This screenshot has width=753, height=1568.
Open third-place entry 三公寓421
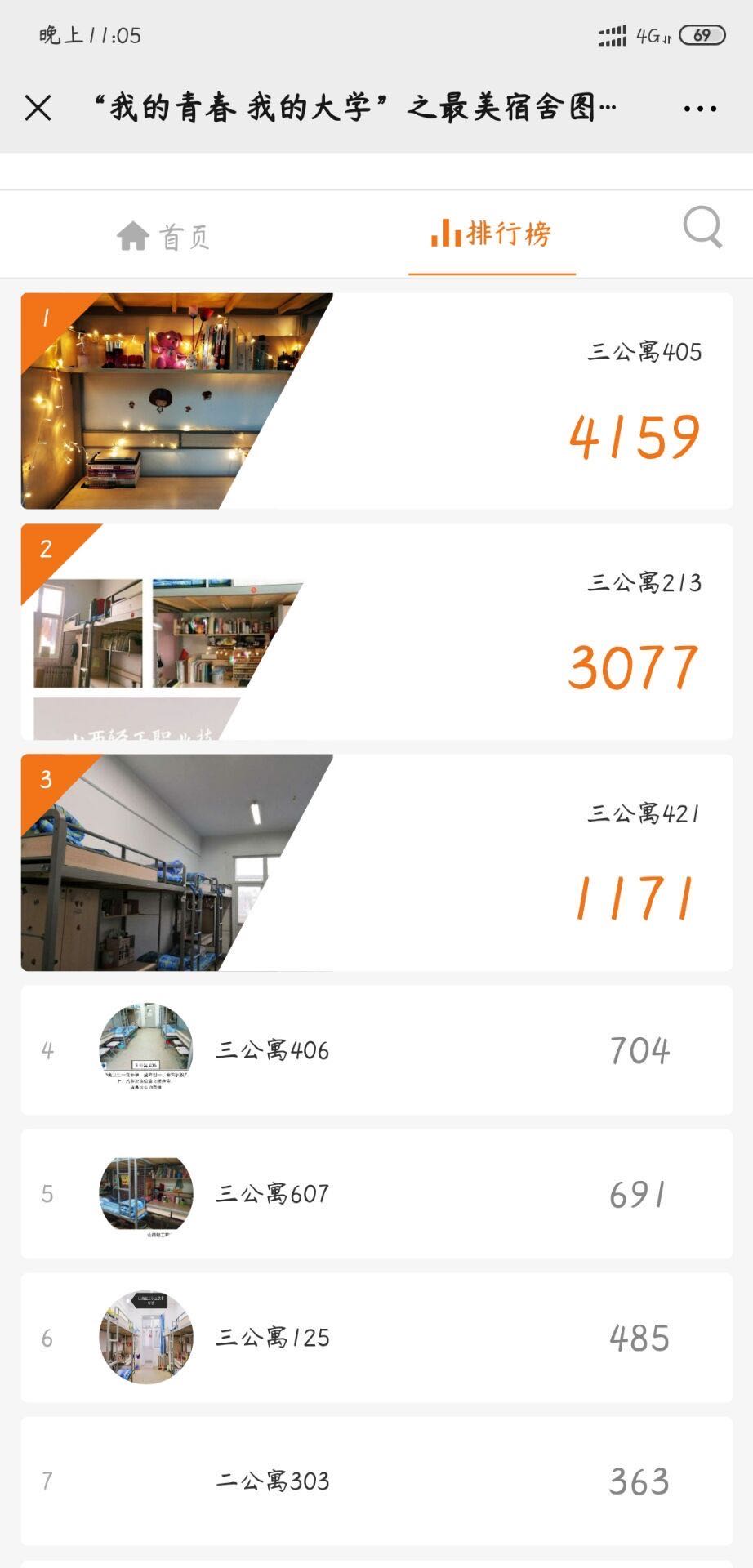click(376, 862)
